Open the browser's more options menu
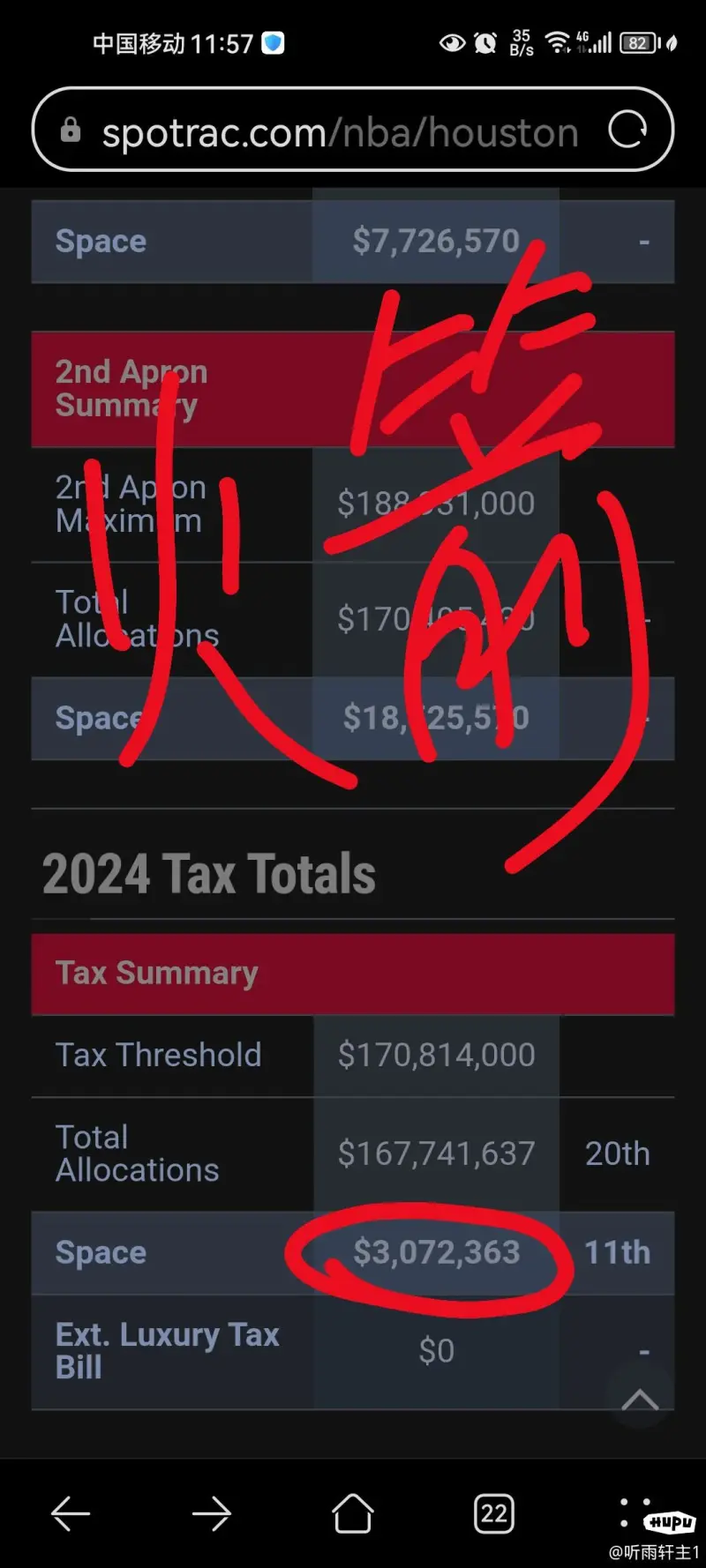706x1568 pixels. 635,1512
